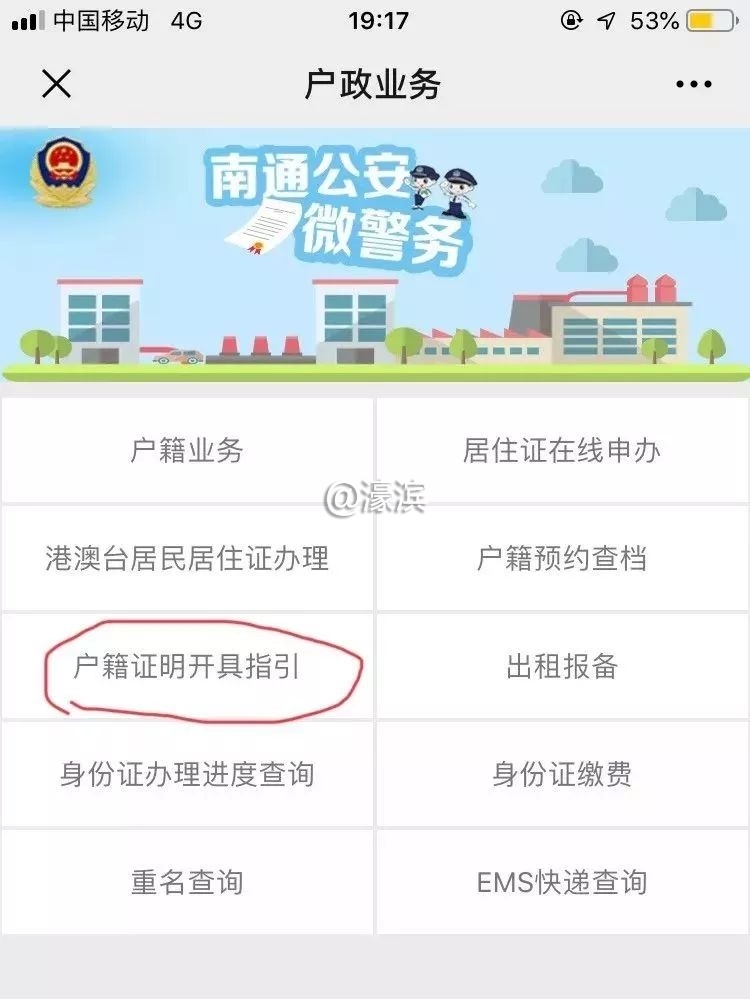Open 港澳台居民居住证办理

coord(187,558)
